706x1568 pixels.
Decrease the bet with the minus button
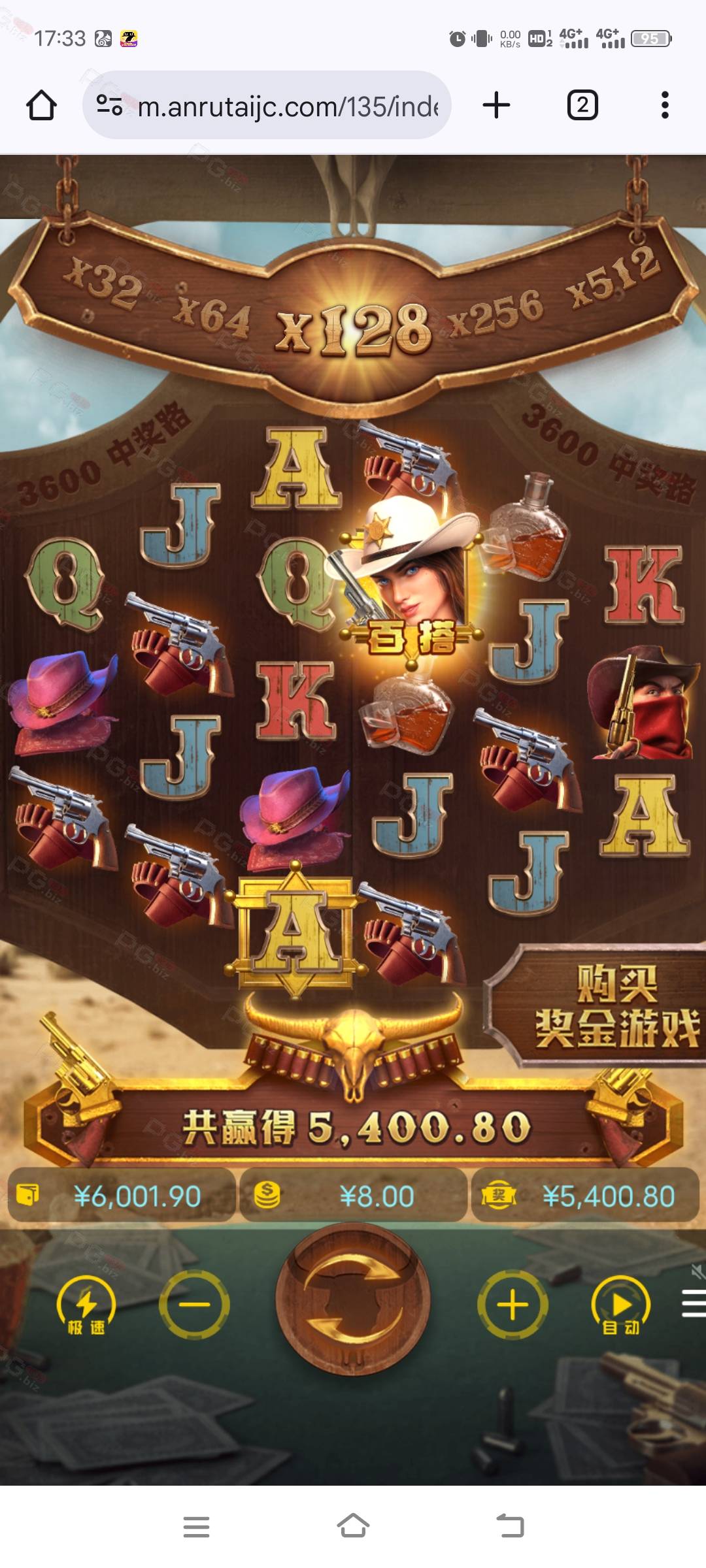coord(194,1305)
